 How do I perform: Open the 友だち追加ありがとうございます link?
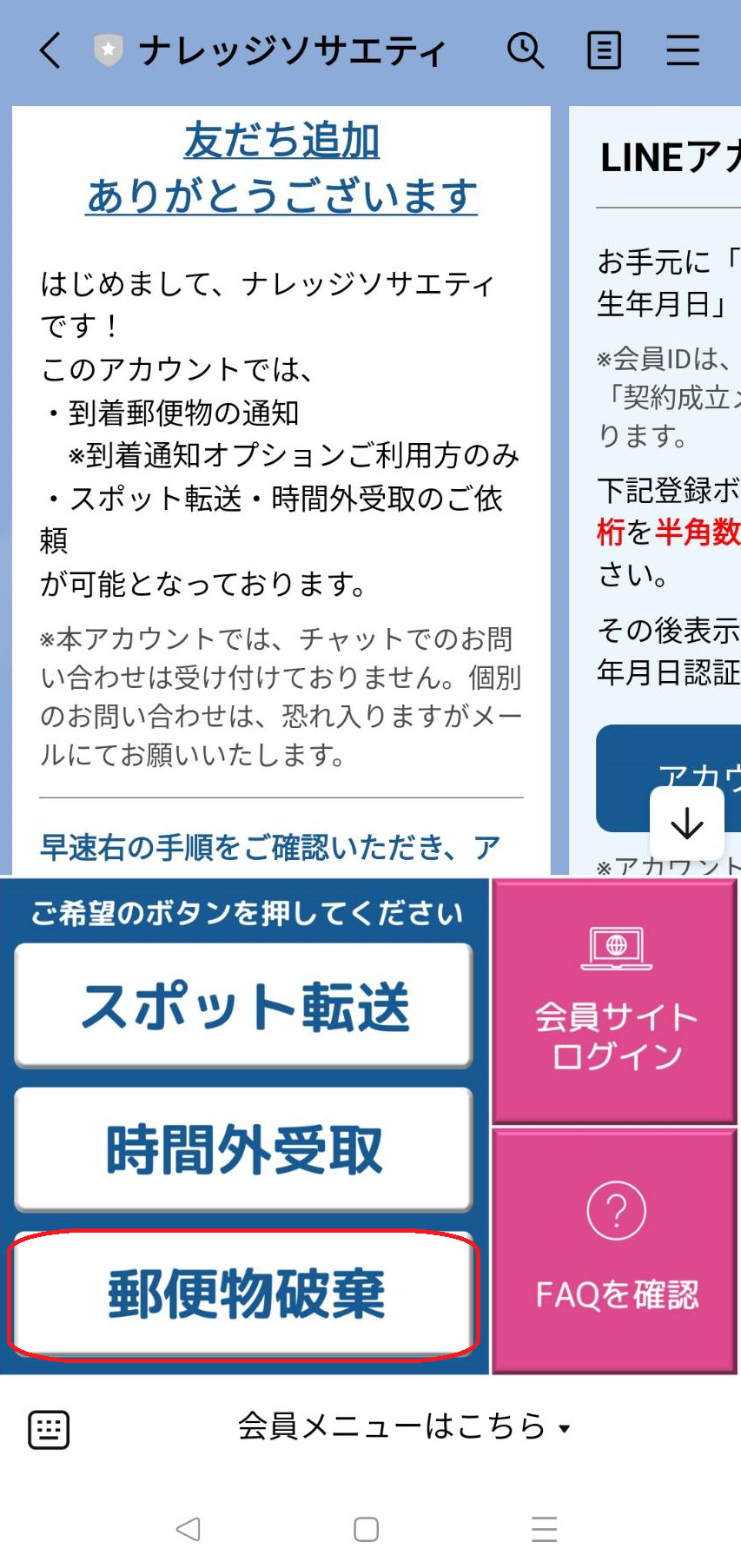coord(281,168)
